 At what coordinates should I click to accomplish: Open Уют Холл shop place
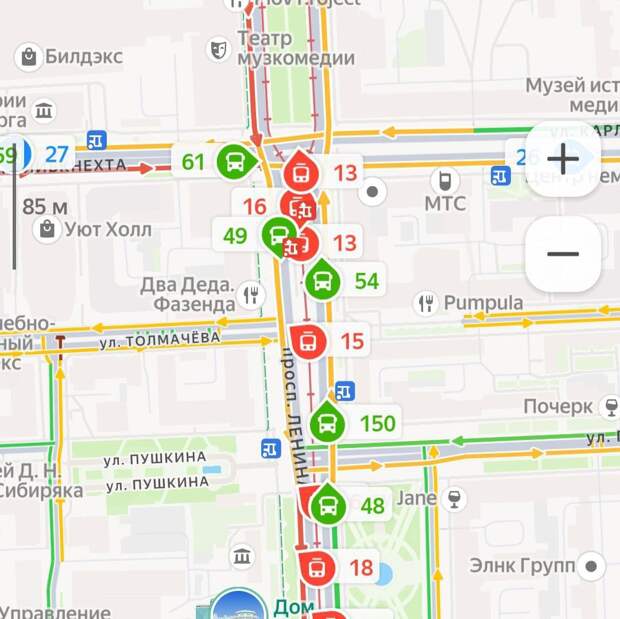[46, 230]
